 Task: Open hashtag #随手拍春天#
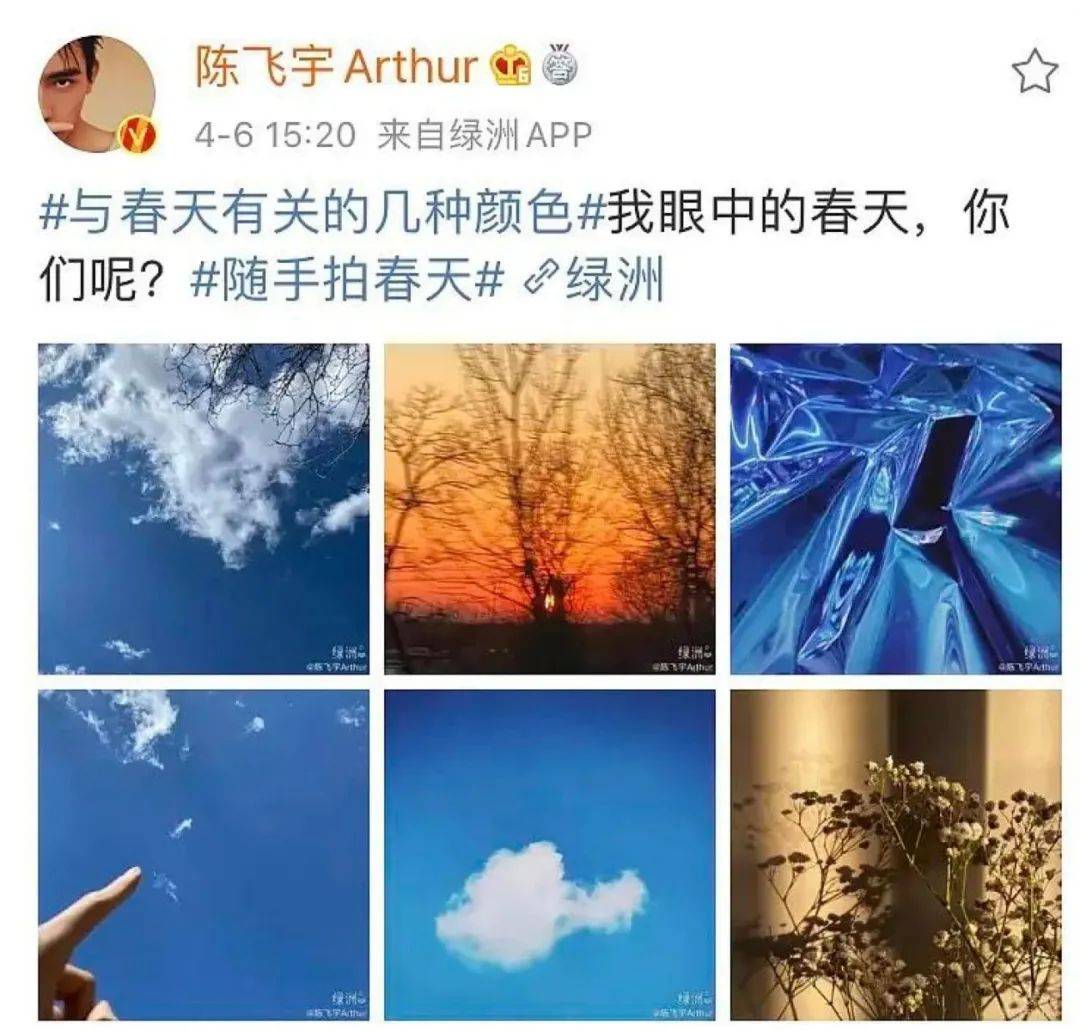[343, 282]
